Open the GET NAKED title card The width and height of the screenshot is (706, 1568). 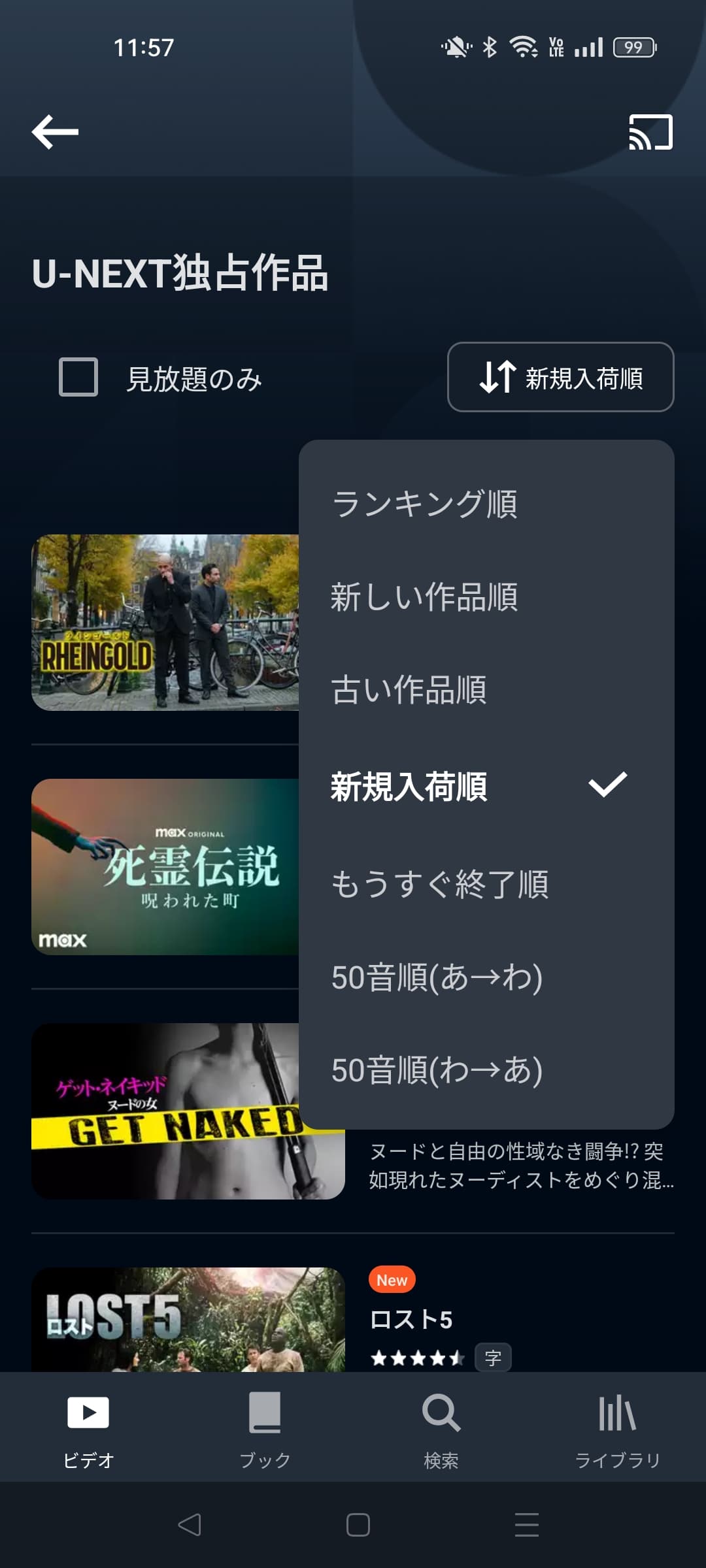[x=165, y=1111]
